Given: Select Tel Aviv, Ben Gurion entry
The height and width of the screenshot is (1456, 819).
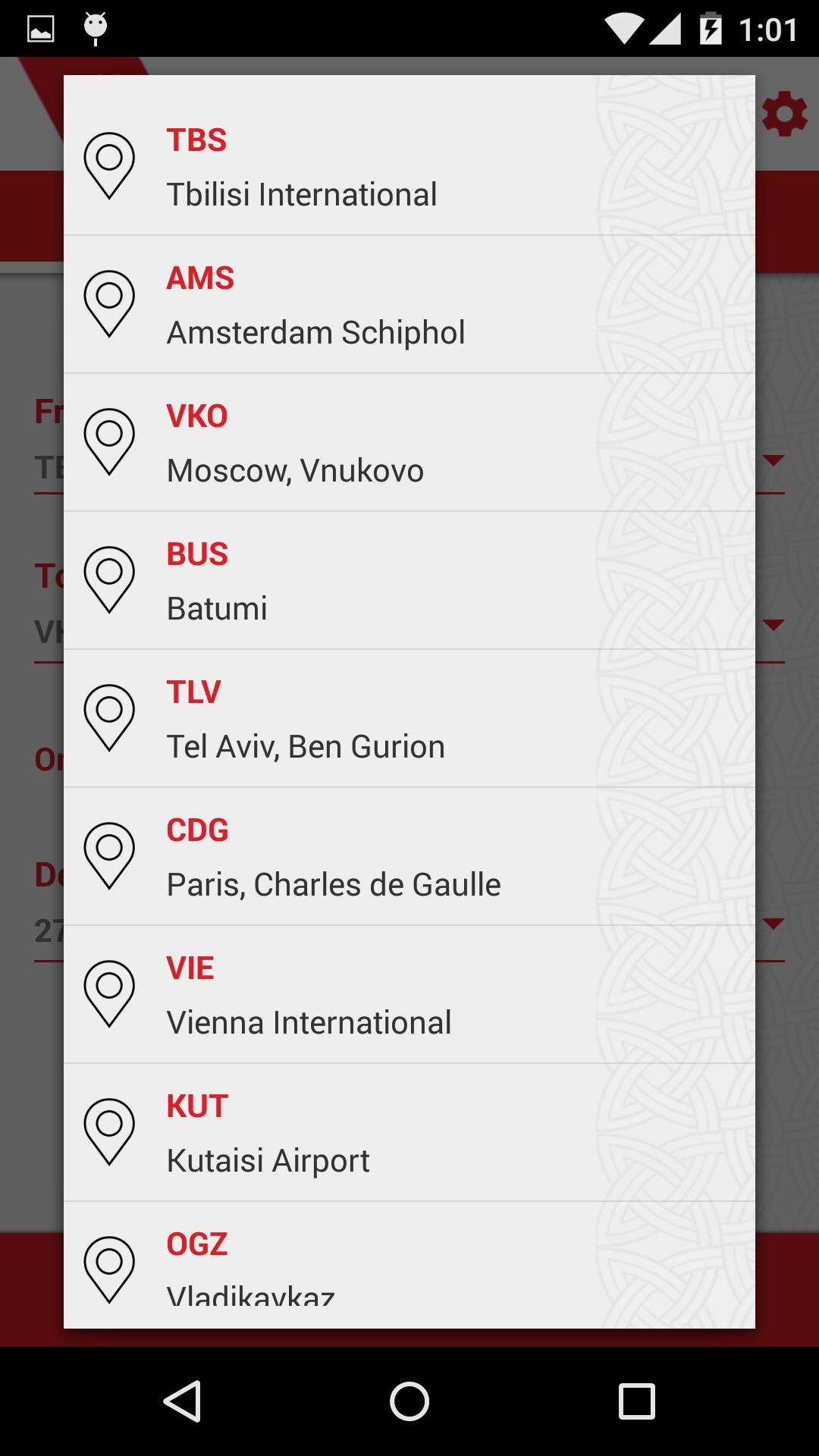Looking at the screenshot, I should point(409,717).
